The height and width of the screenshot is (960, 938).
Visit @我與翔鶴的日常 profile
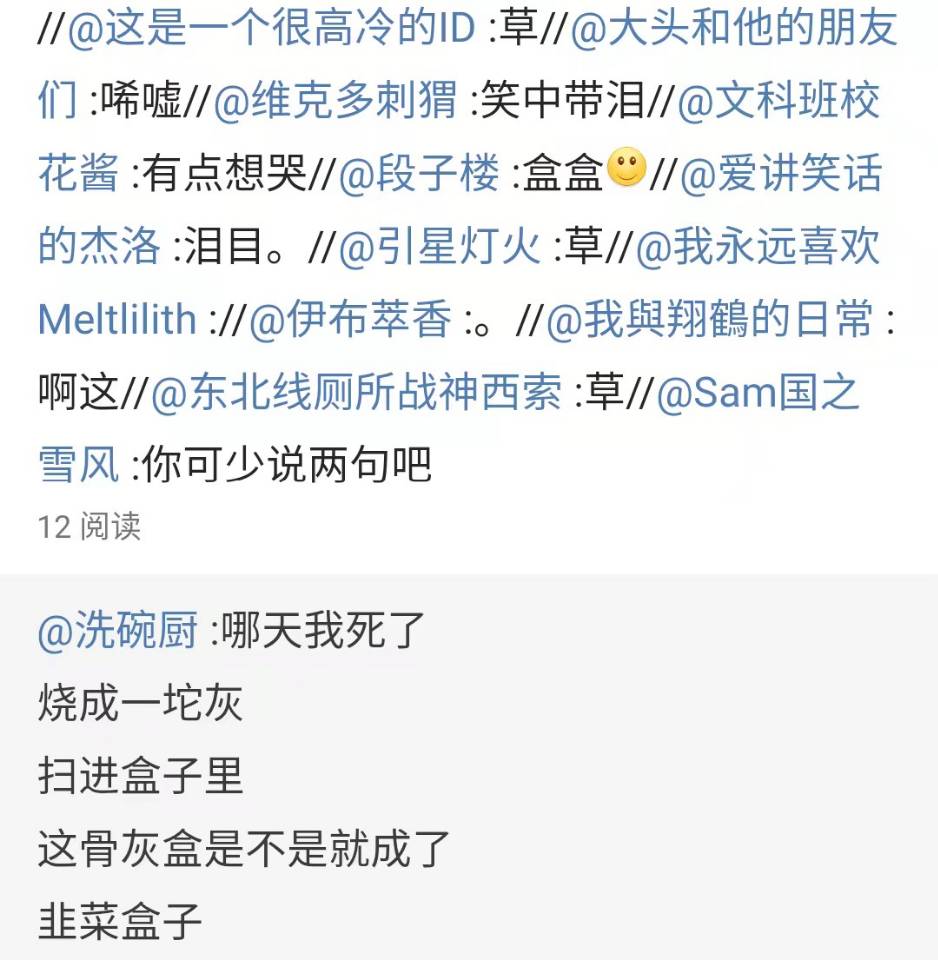pos(708,319)
